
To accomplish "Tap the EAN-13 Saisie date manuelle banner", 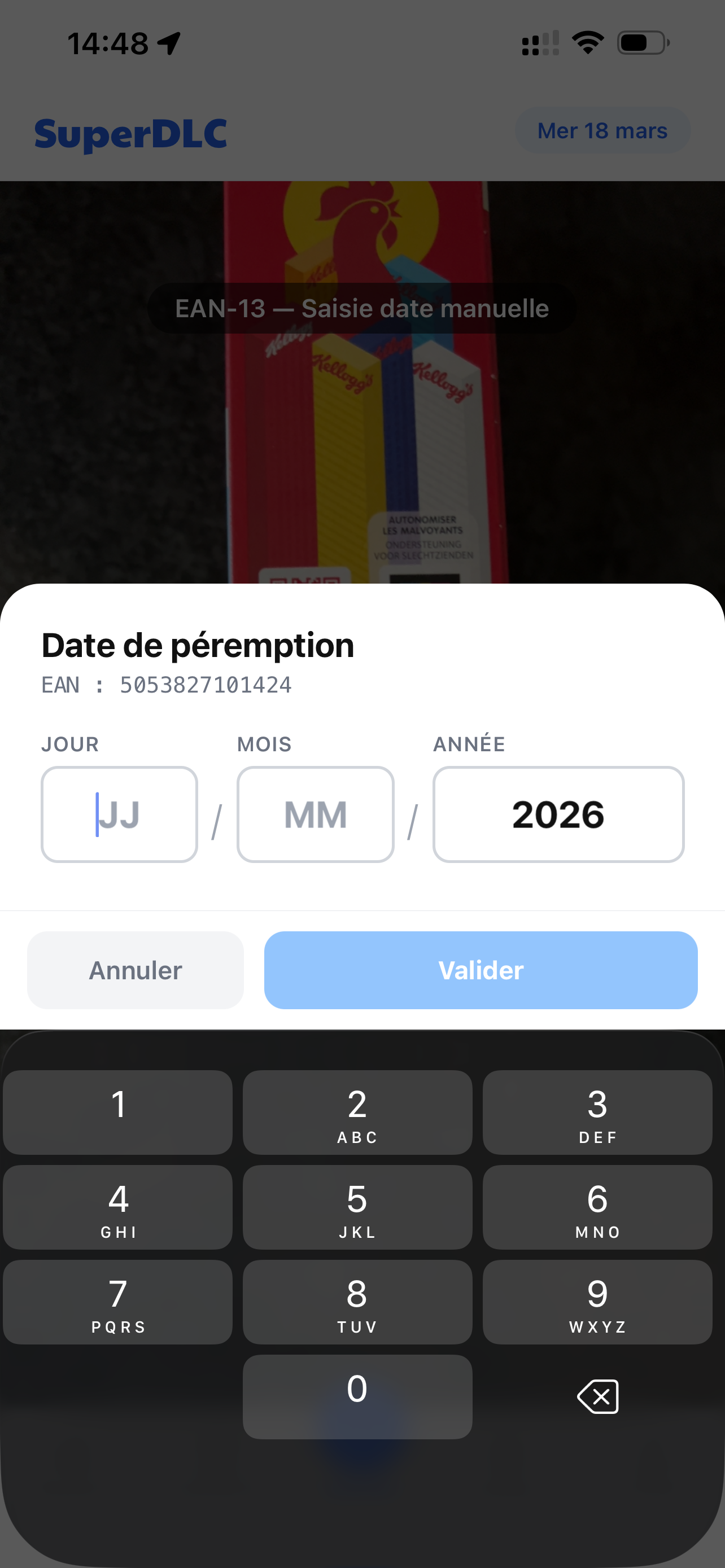I will point(362,308).
